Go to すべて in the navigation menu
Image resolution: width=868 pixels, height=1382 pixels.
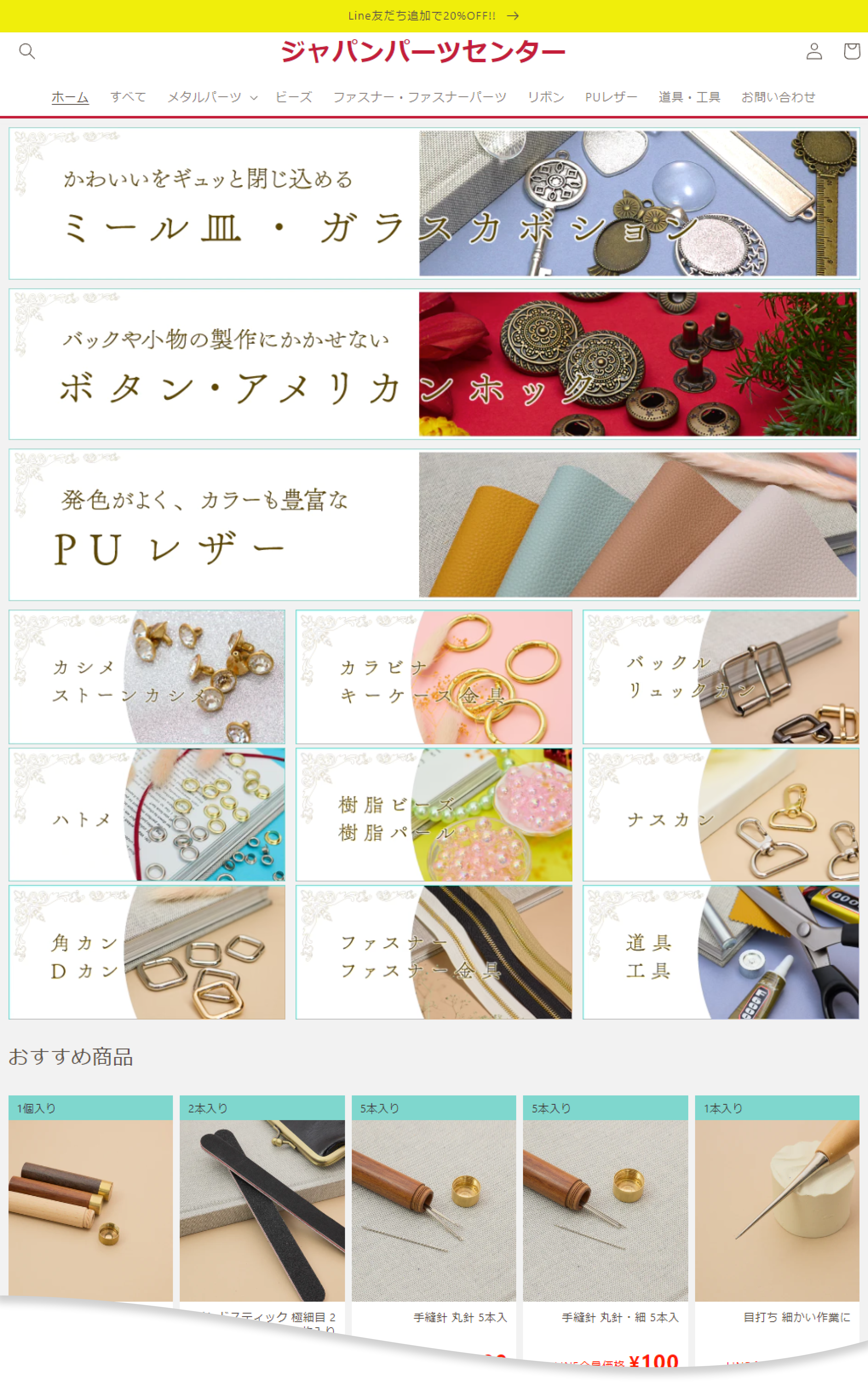click(x=128, y=97)
